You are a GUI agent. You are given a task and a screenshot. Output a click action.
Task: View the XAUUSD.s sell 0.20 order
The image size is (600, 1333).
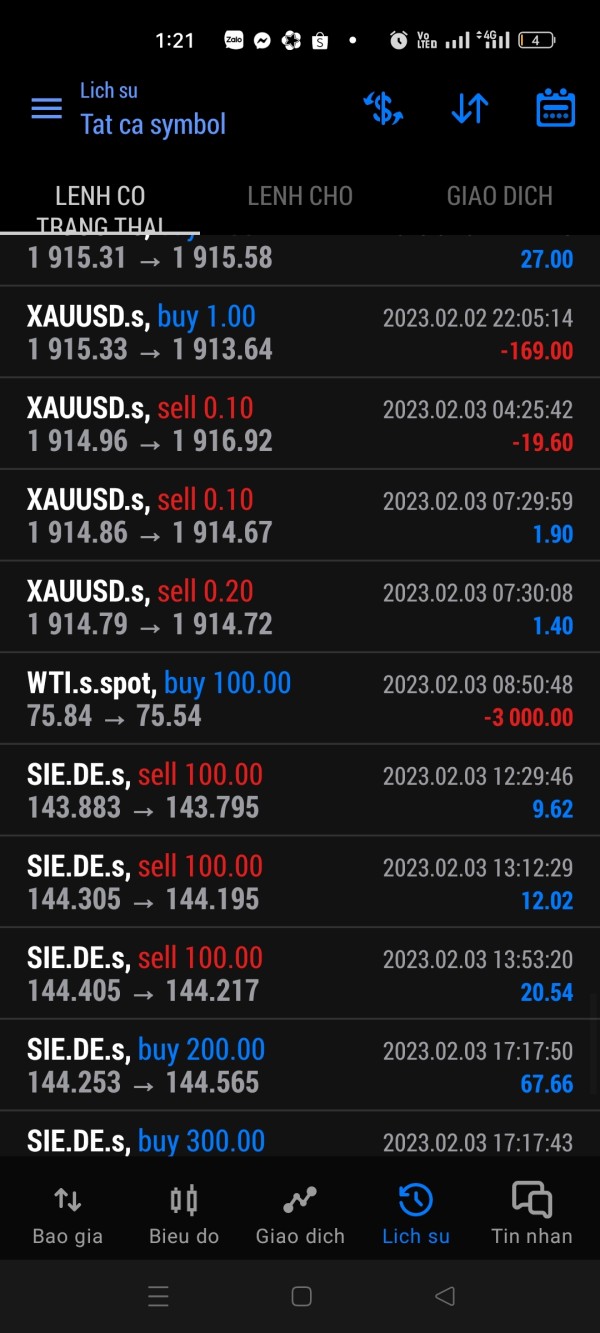click(x=300, y=607)
